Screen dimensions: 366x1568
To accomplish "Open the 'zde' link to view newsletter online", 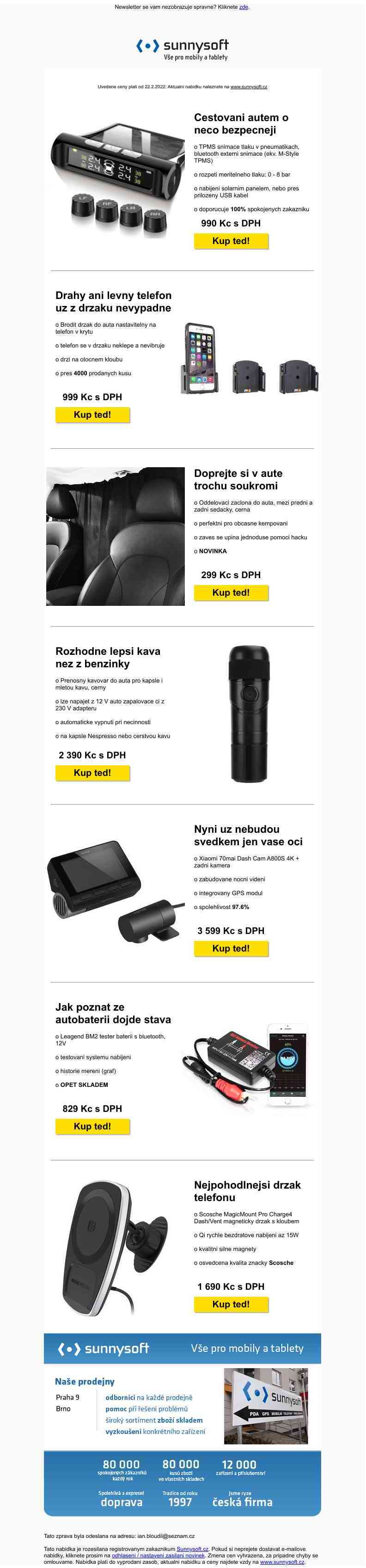I will pyautogui.click(x=244, y=6).
